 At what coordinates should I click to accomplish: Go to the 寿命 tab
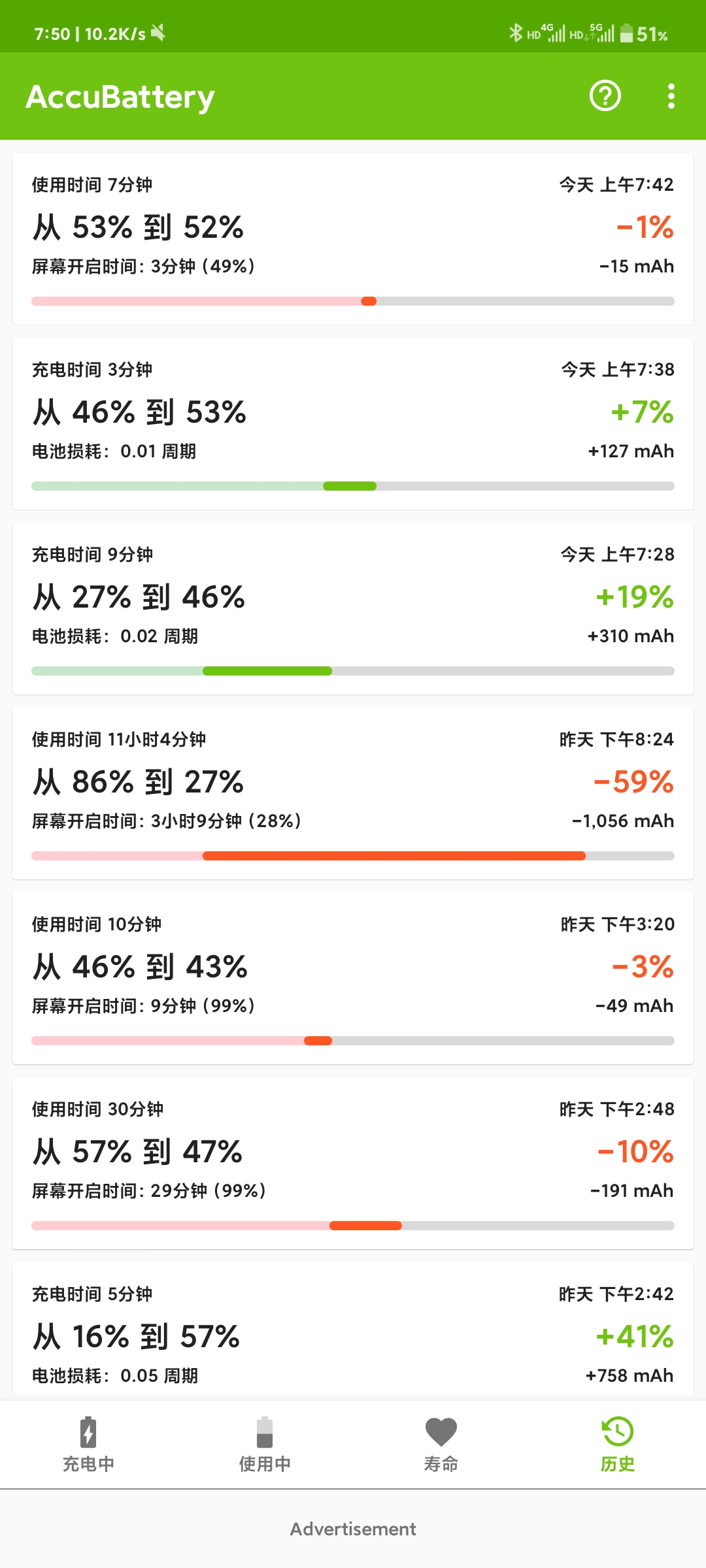point(441,1445)
